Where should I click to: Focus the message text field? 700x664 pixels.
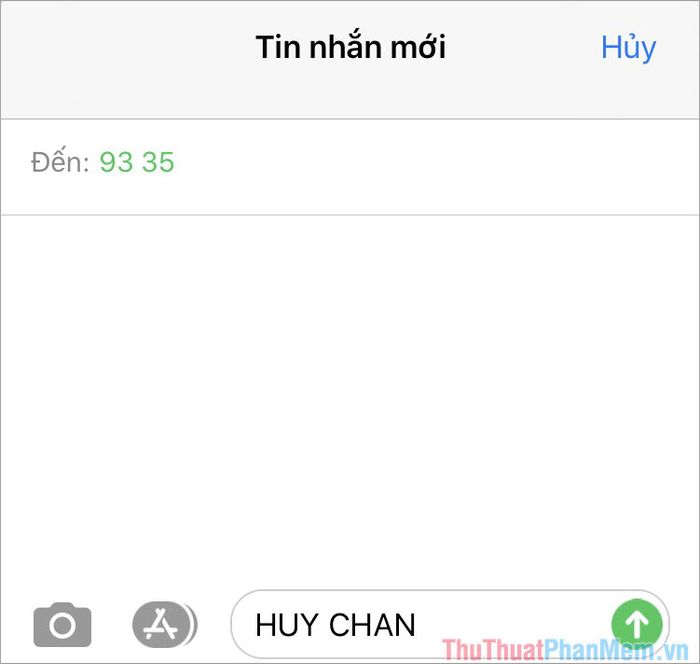point(420,625)
